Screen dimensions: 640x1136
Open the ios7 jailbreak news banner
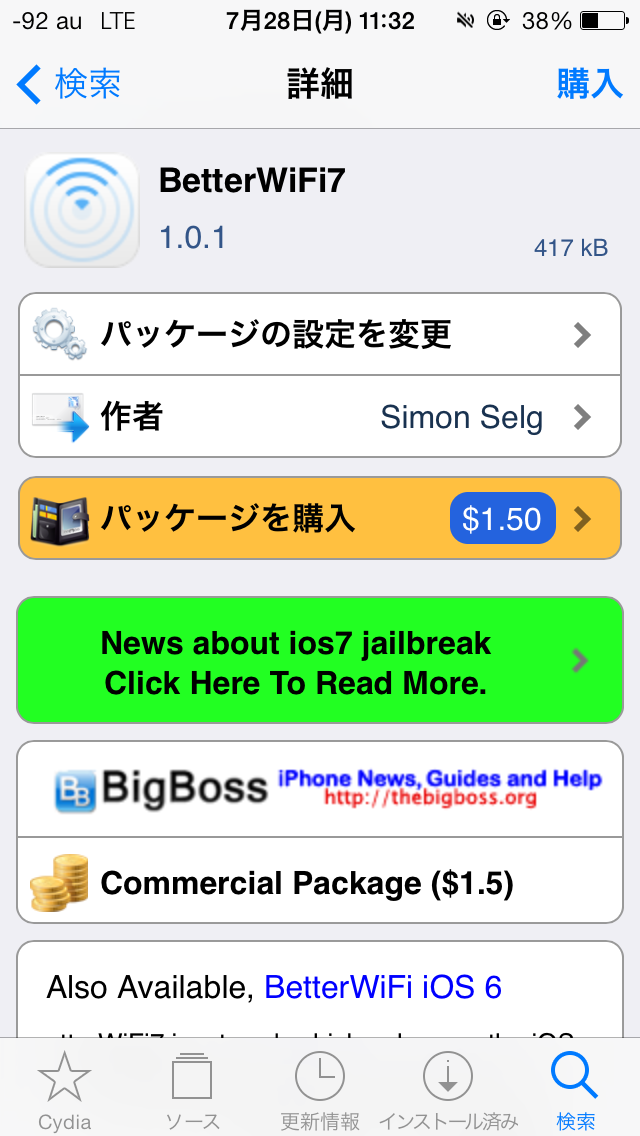coord(320,660)
